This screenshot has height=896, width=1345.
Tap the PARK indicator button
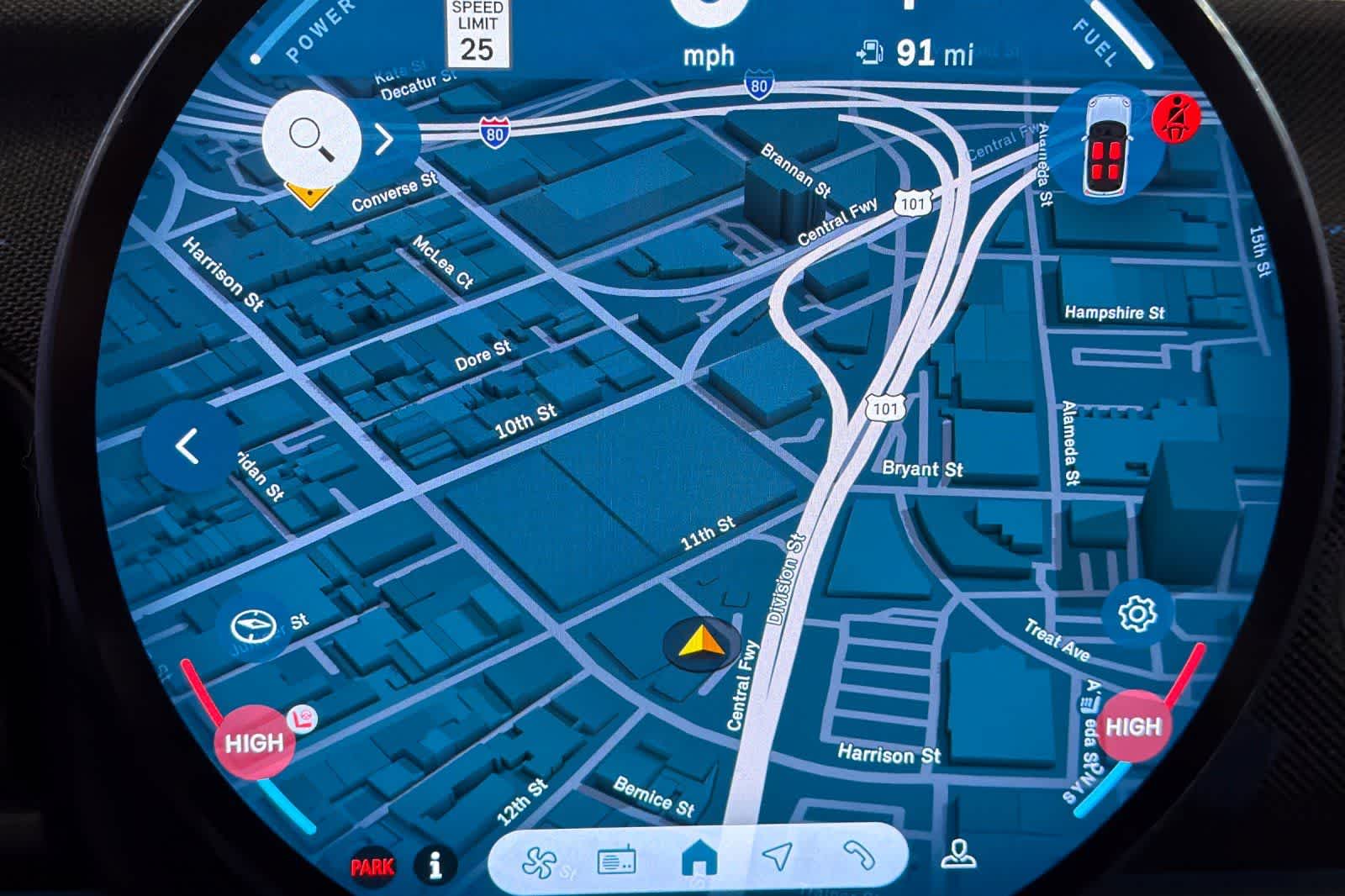point(372,867)
